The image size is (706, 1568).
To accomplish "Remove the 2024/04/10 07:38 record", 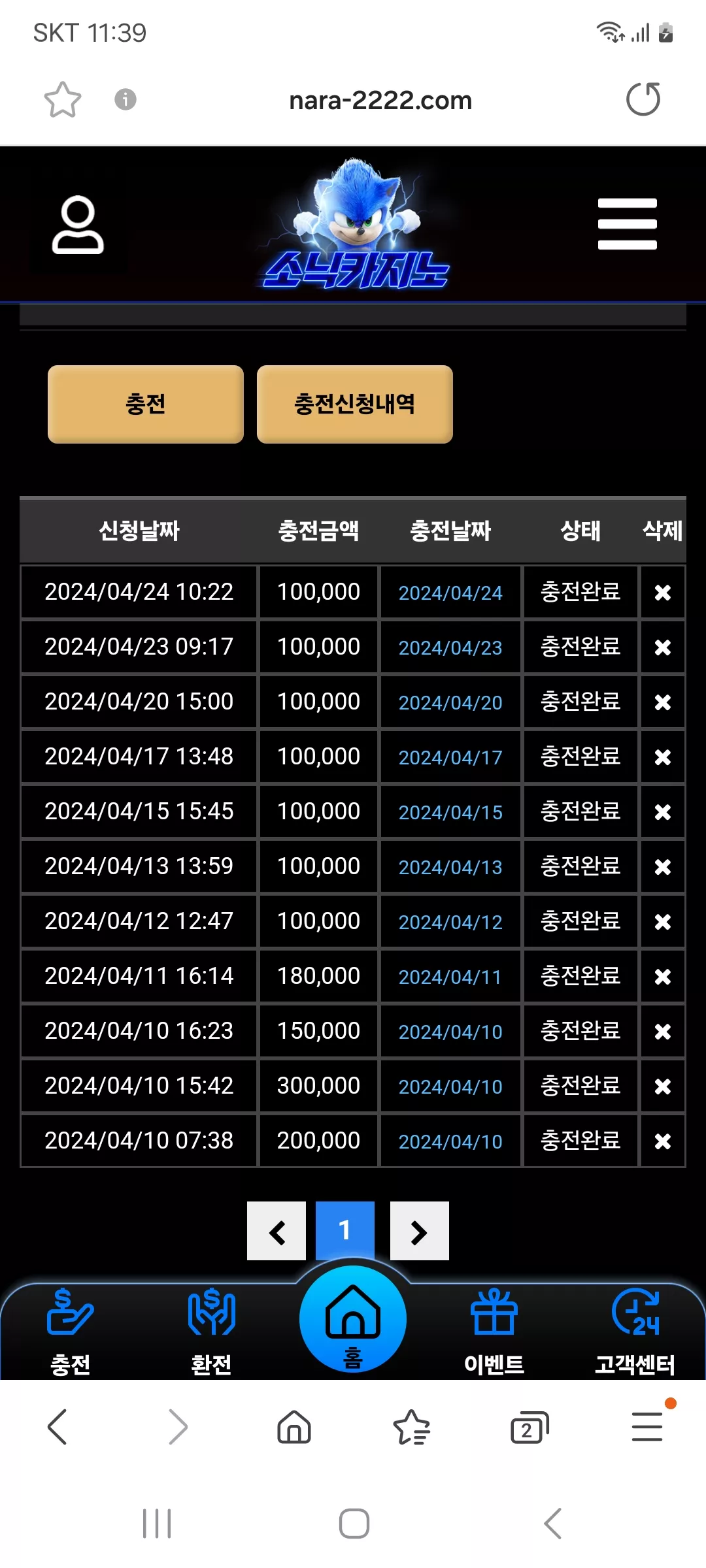I will point(663,1141).
